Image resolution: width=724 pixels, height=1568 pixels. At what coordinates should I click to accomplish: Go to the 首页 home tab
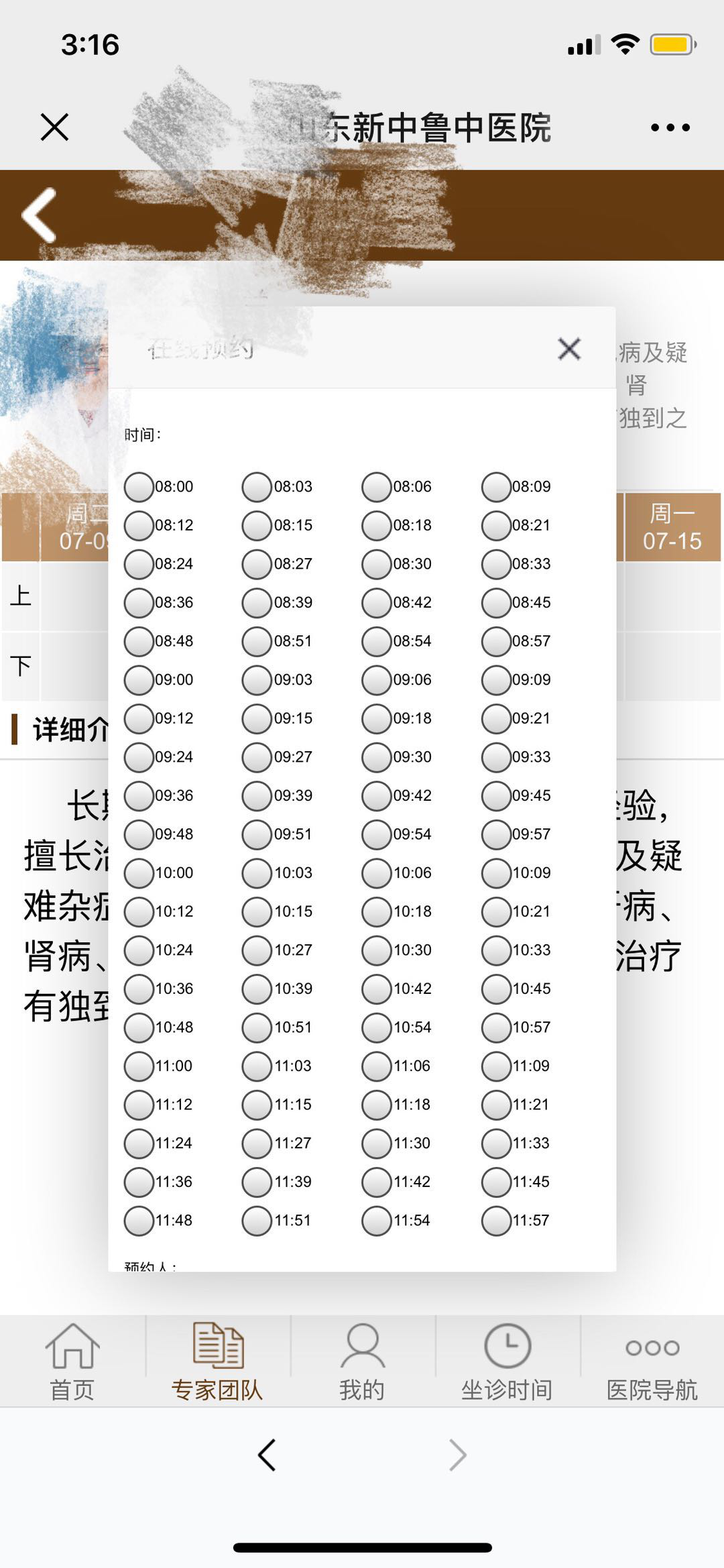coord(72,1361)
